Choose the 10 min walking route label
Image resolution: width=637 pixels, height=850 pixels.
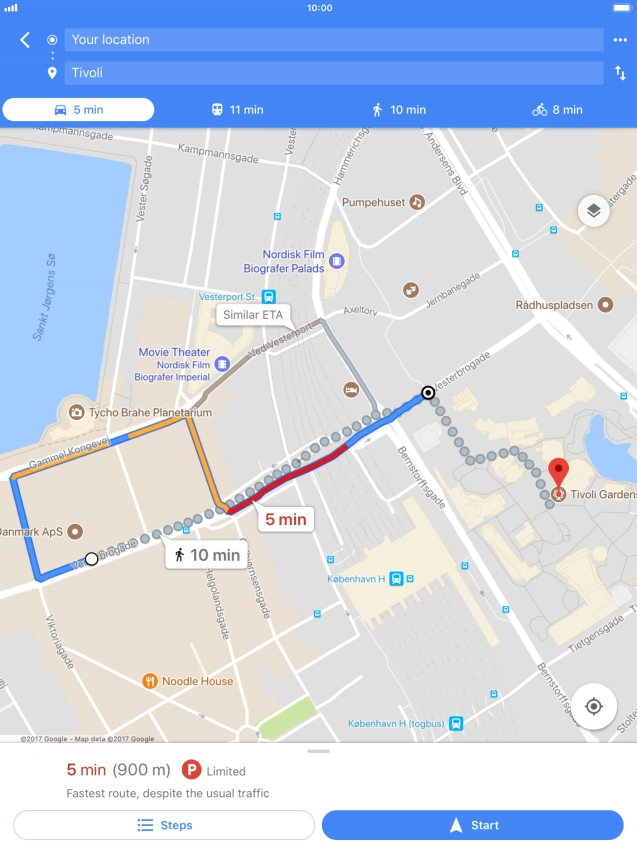pyautogui.click(x=207, y=555)
